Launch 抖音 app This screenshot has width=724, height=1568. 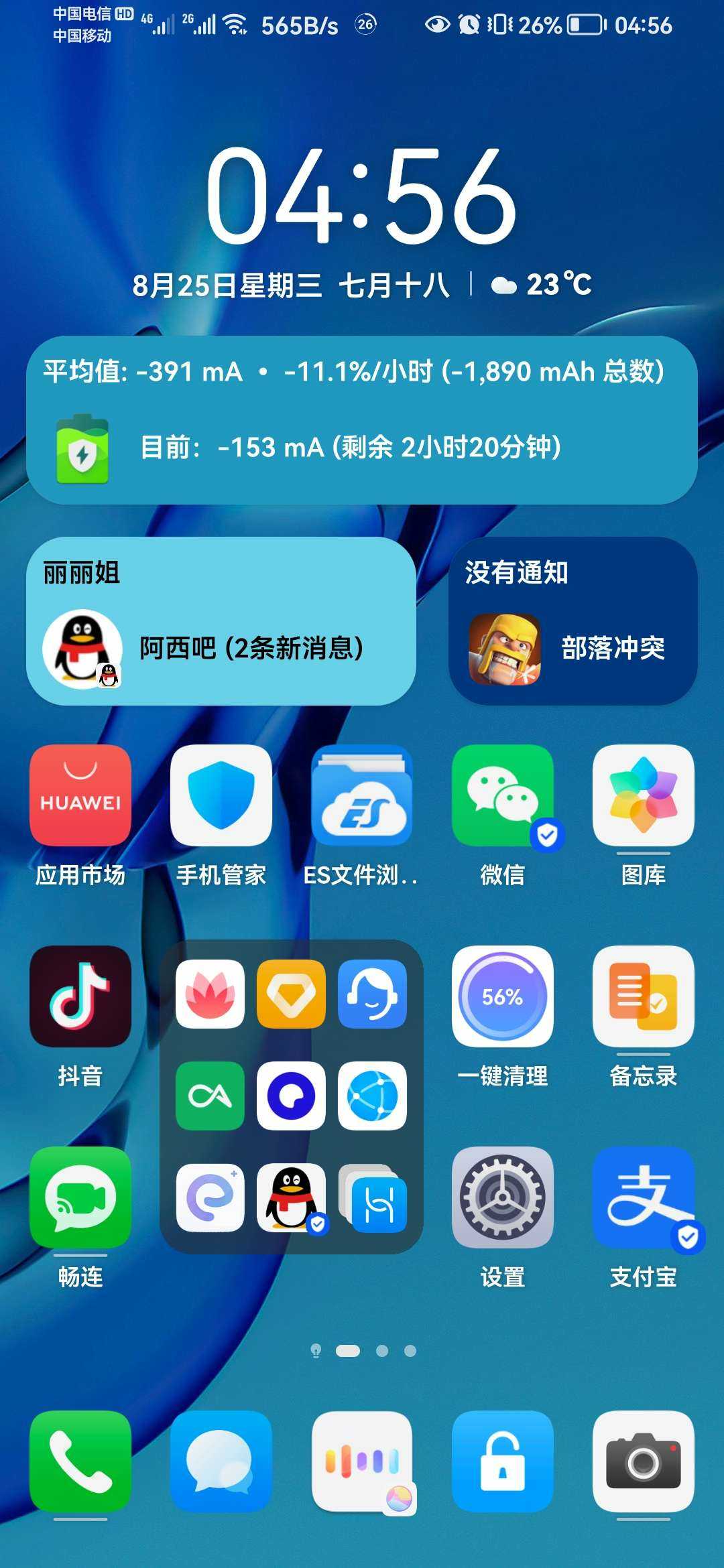(80, 996)
